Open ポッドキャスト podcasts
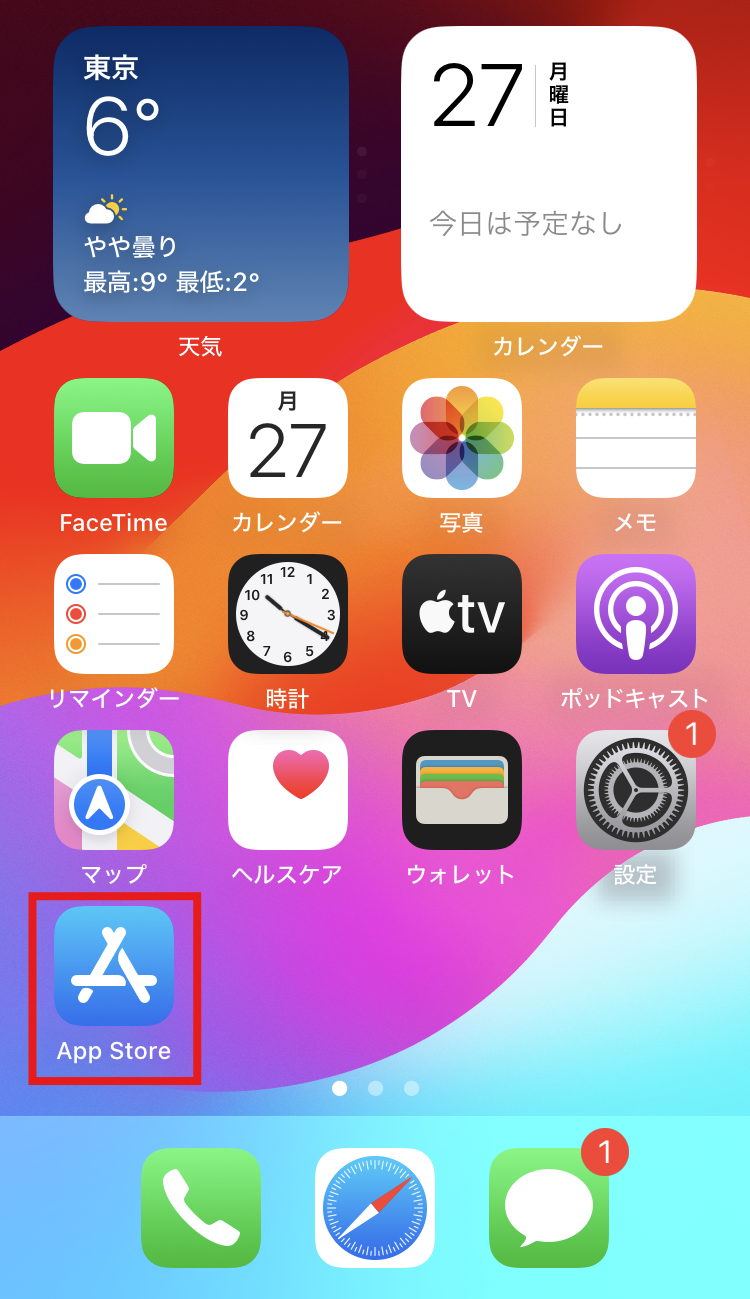Image resolution: width=750 pixels, height=1299 pixels. coord(636,614)
